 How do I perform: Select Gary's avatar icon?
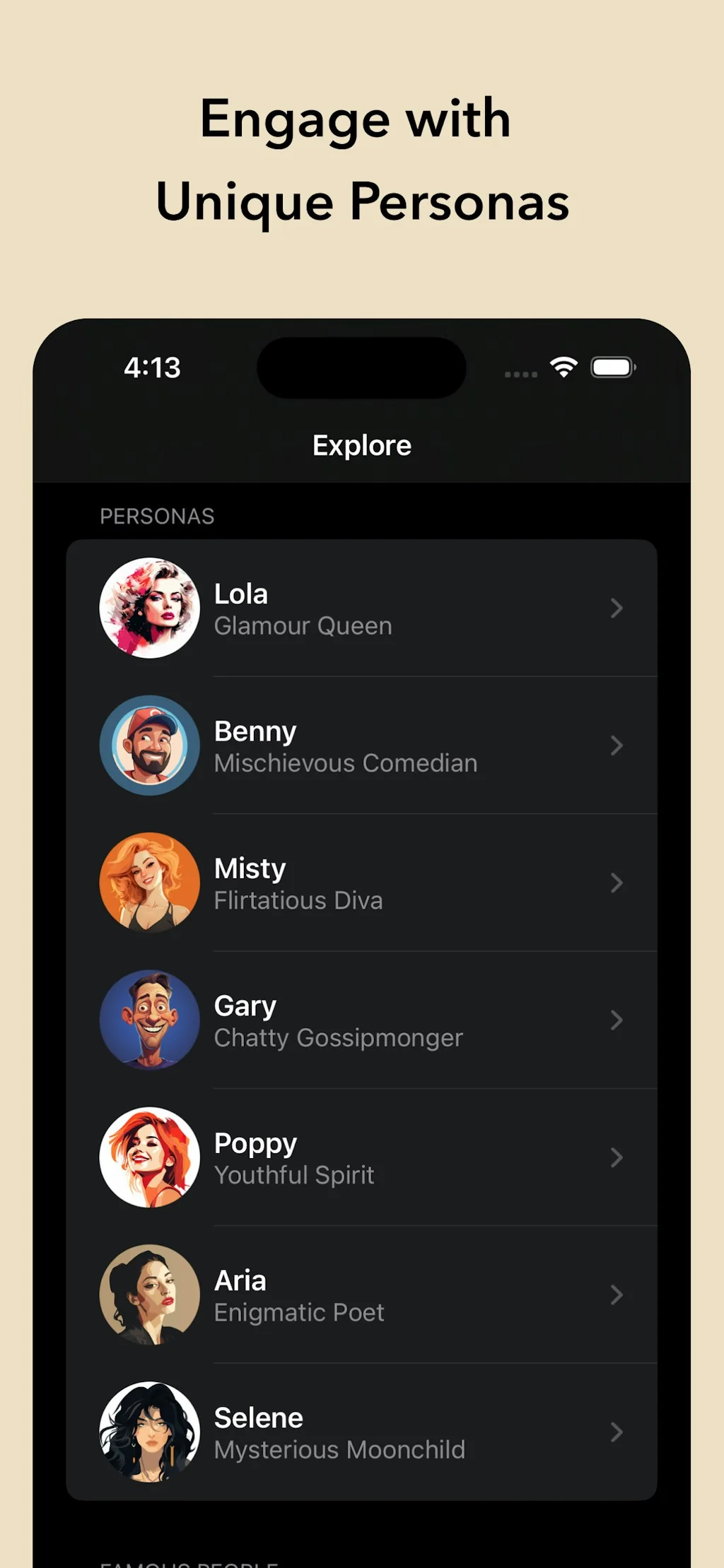point(149,1020)
